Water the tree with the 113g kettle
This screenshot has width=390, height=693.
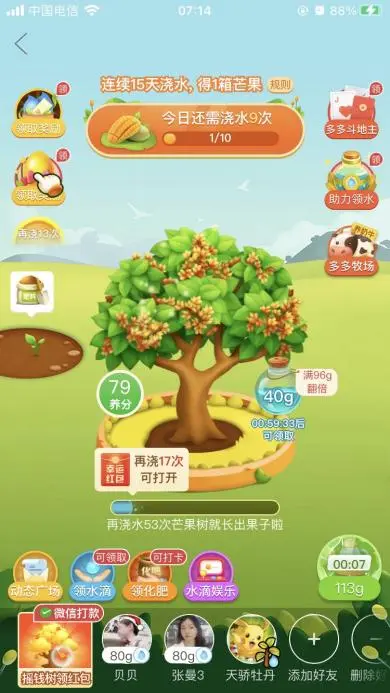pyautogui.click(x=349, y=570)
